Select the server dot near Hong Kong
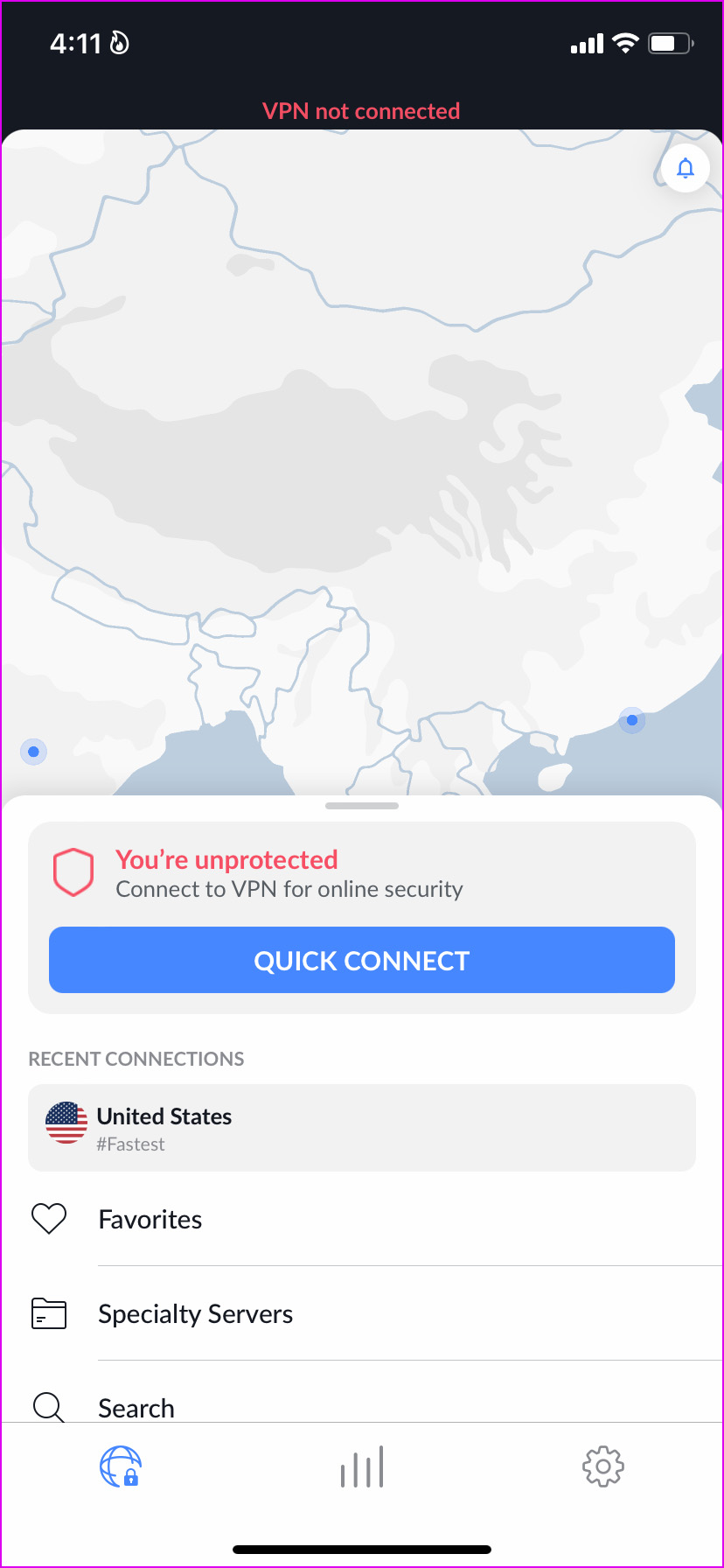Screen dimensions: 724x1568 [x=632, y=720]
